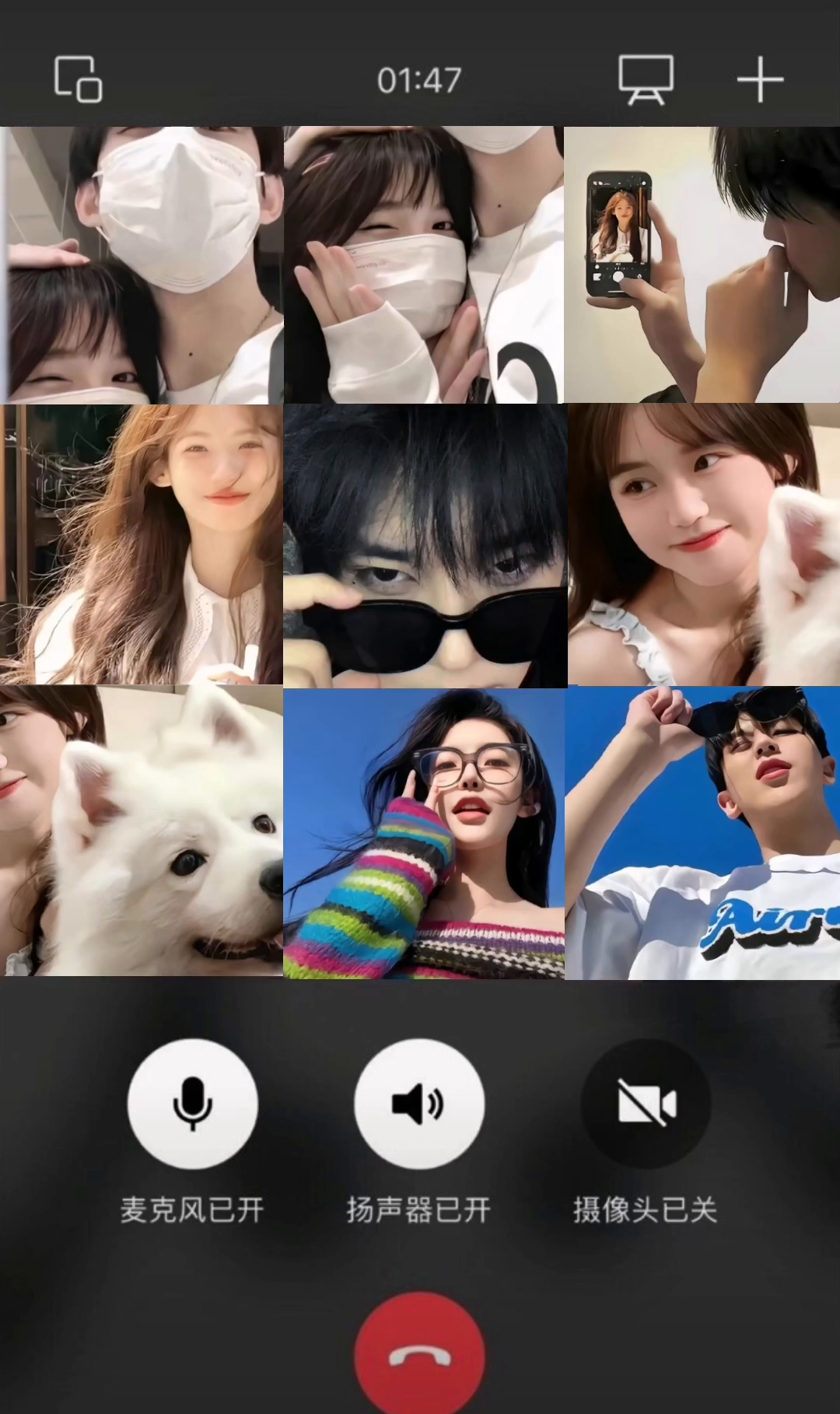
Task: Turn on the camera
Action: coord(646,1104)
